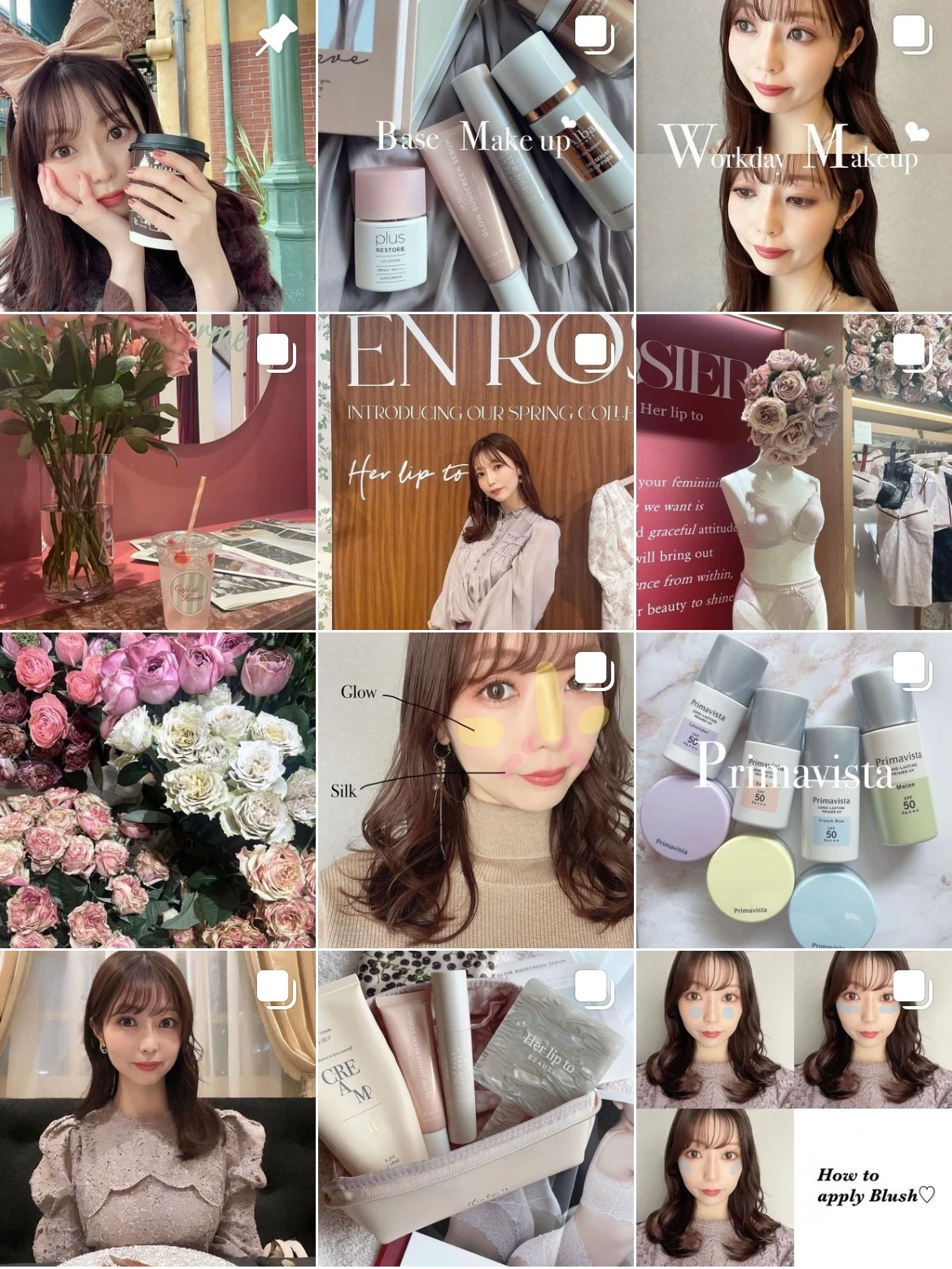
Task: Open the cosmetics pouch with CREAM tube post
Action: tap(475, 1107)
